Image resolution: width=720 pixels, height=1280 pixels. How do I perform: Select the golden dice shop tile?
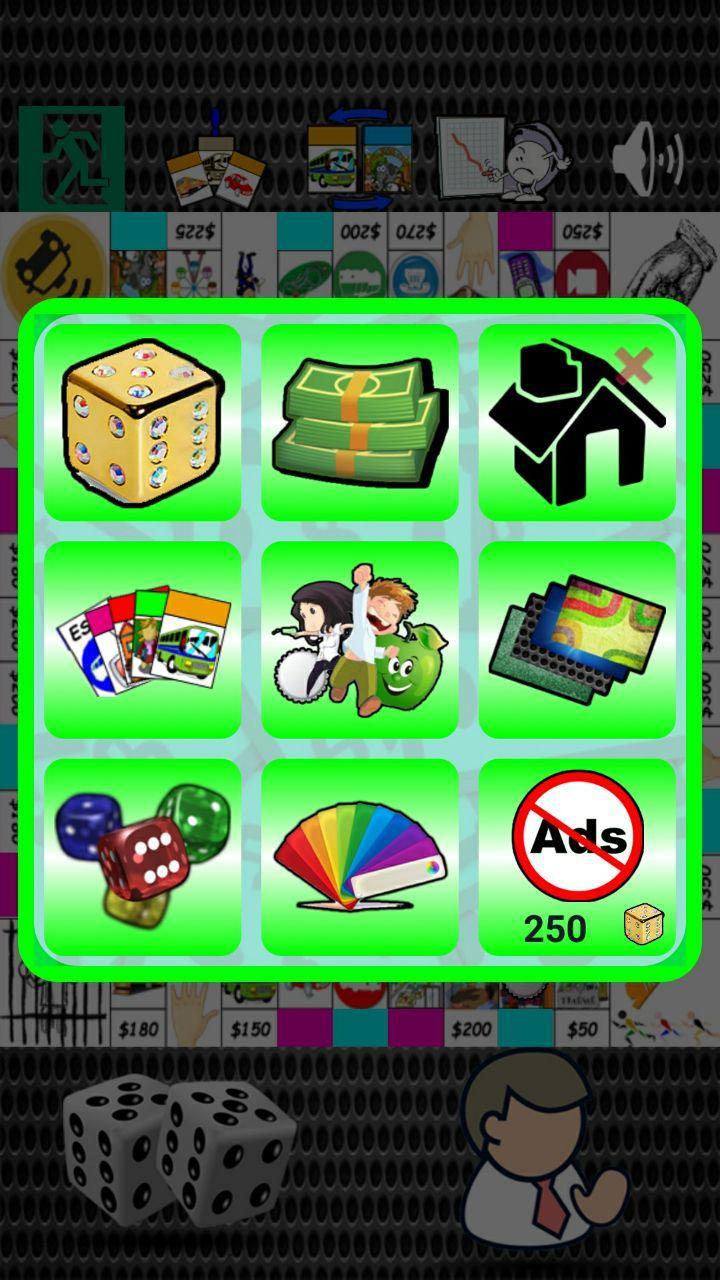(143, 422)
